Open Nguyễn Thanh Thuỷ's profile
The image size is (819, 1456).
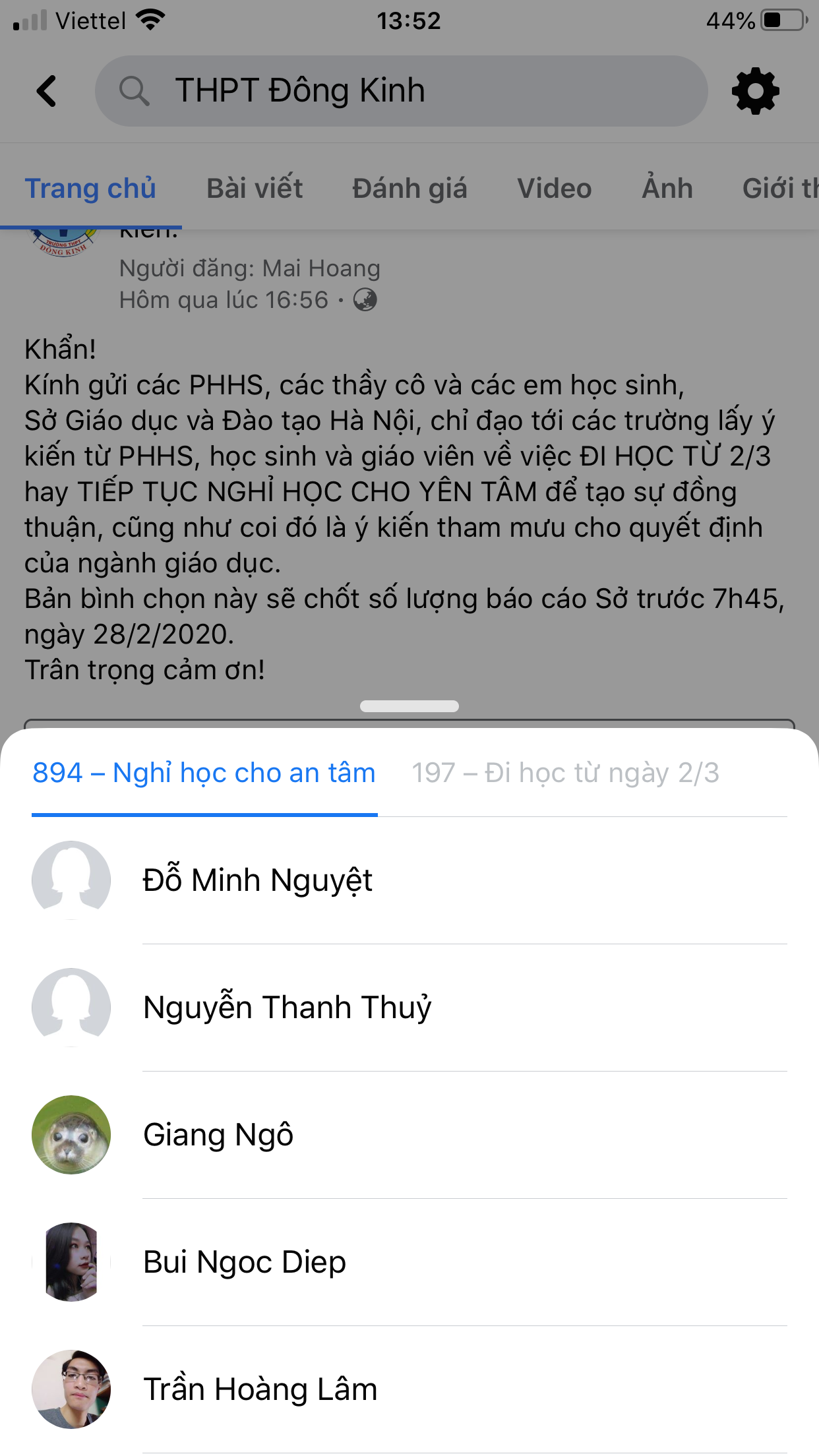pyautogui.click(x=287, y=1008)
